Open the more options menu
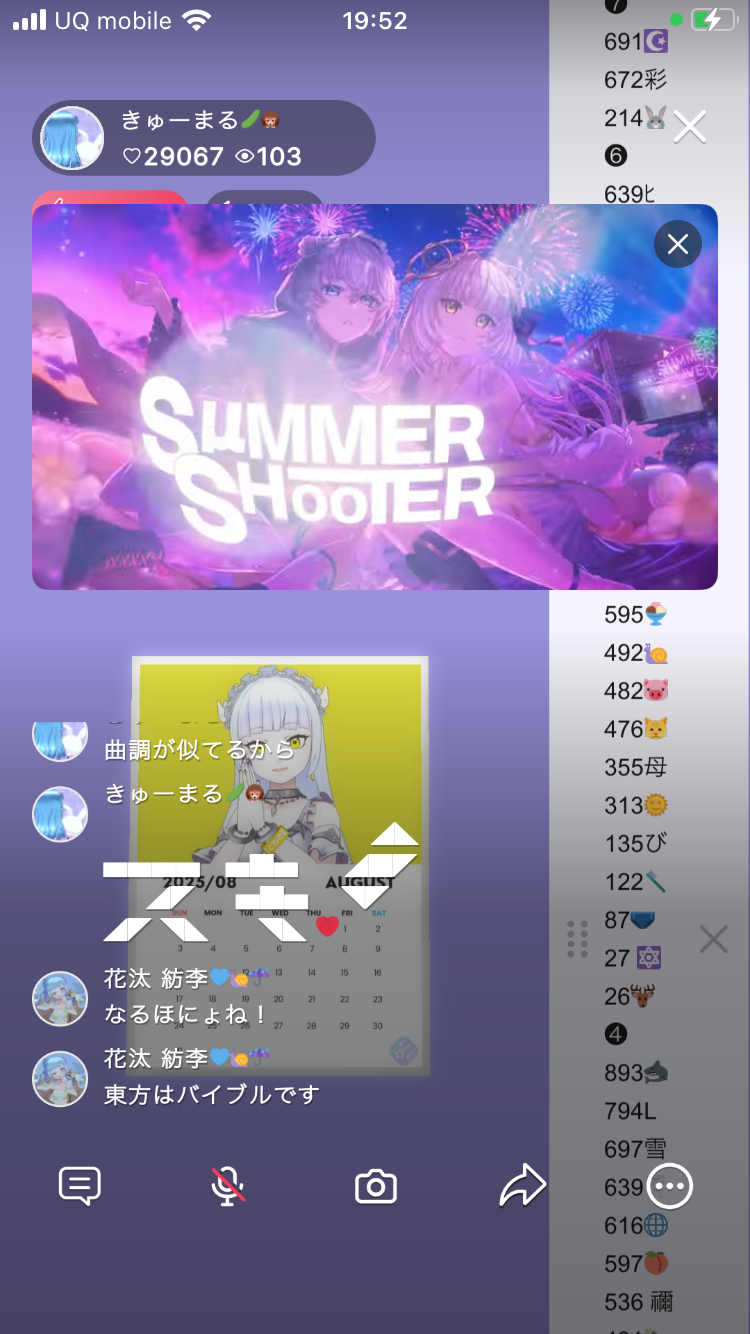The height and width of the screenshot is (1334, 750). (x=670, y=1187)
